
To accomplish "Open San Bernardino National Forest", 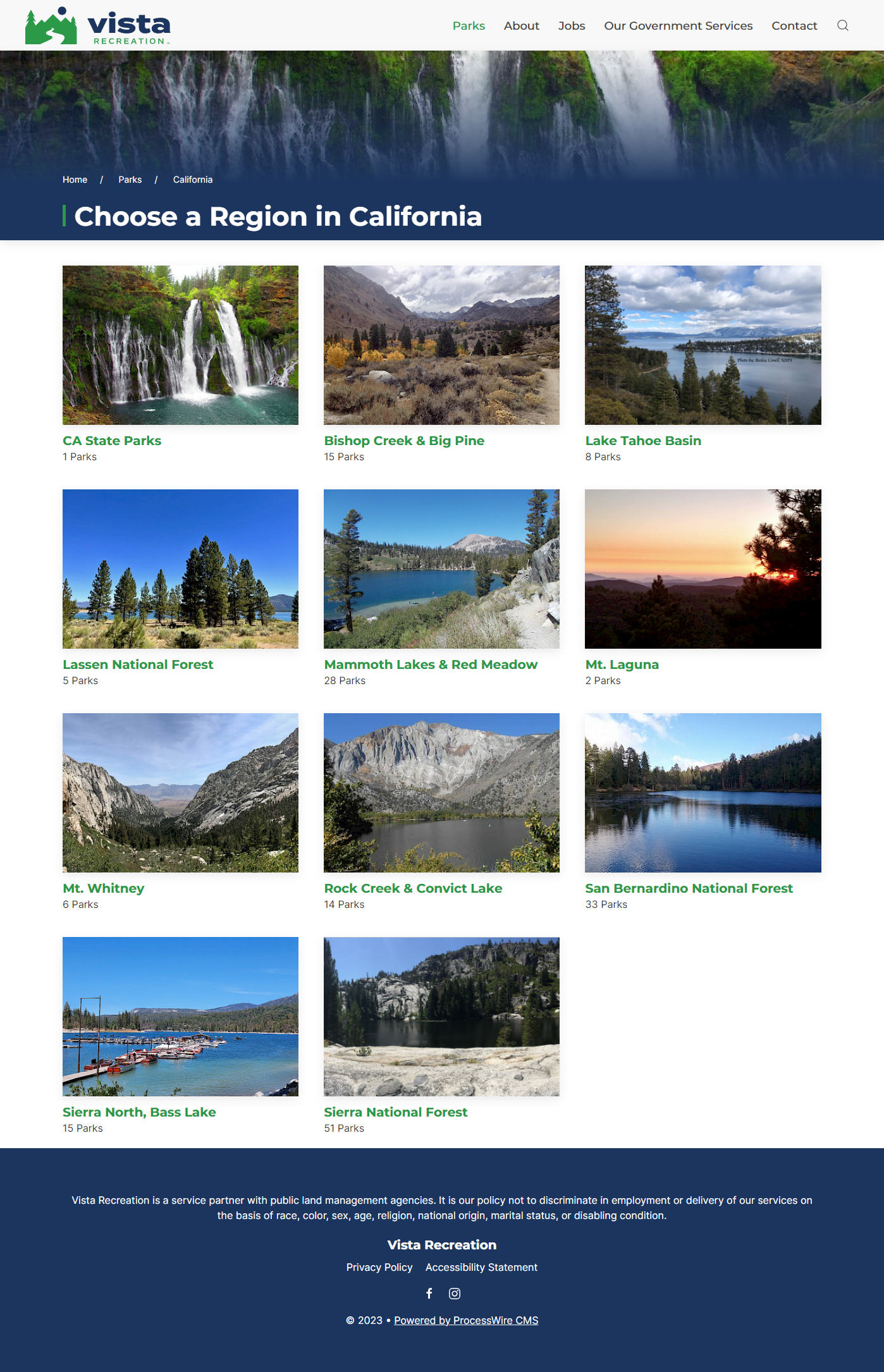I will coord(689,888).
